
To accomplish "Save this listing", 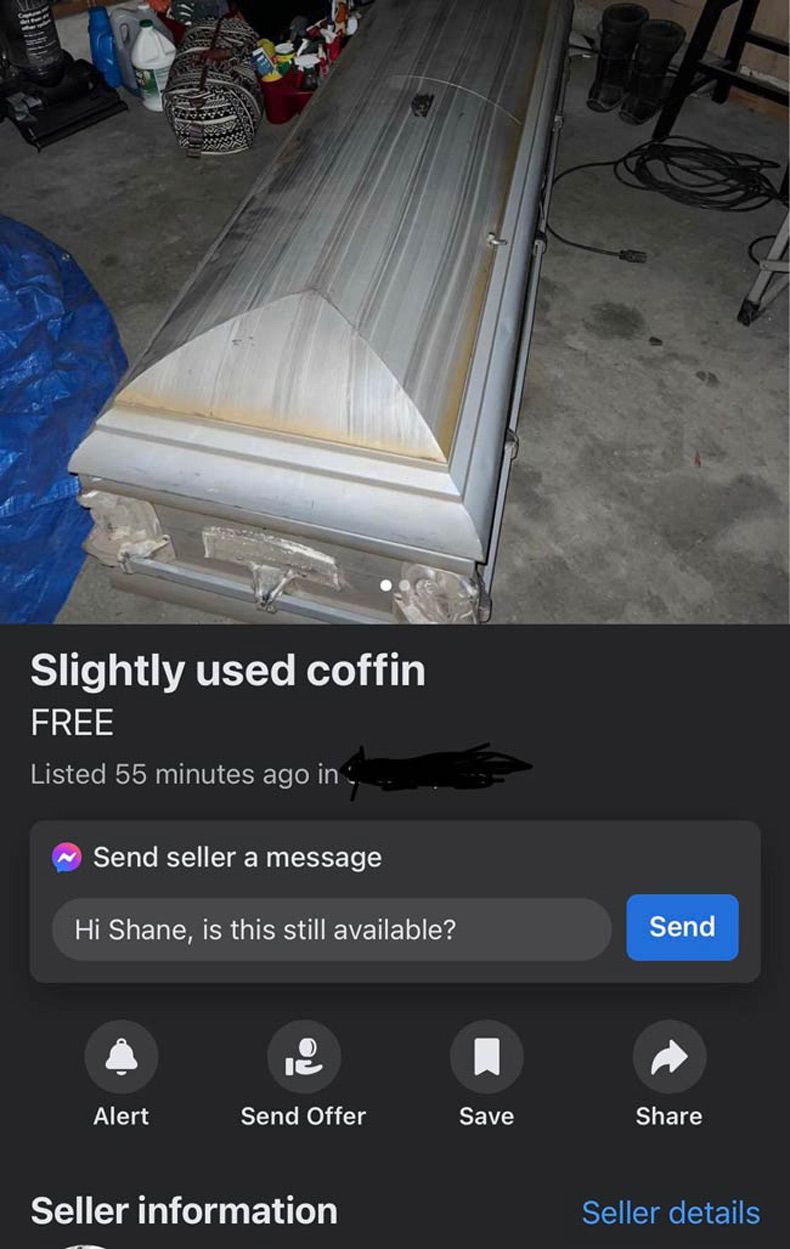I will click(486, 1057).
